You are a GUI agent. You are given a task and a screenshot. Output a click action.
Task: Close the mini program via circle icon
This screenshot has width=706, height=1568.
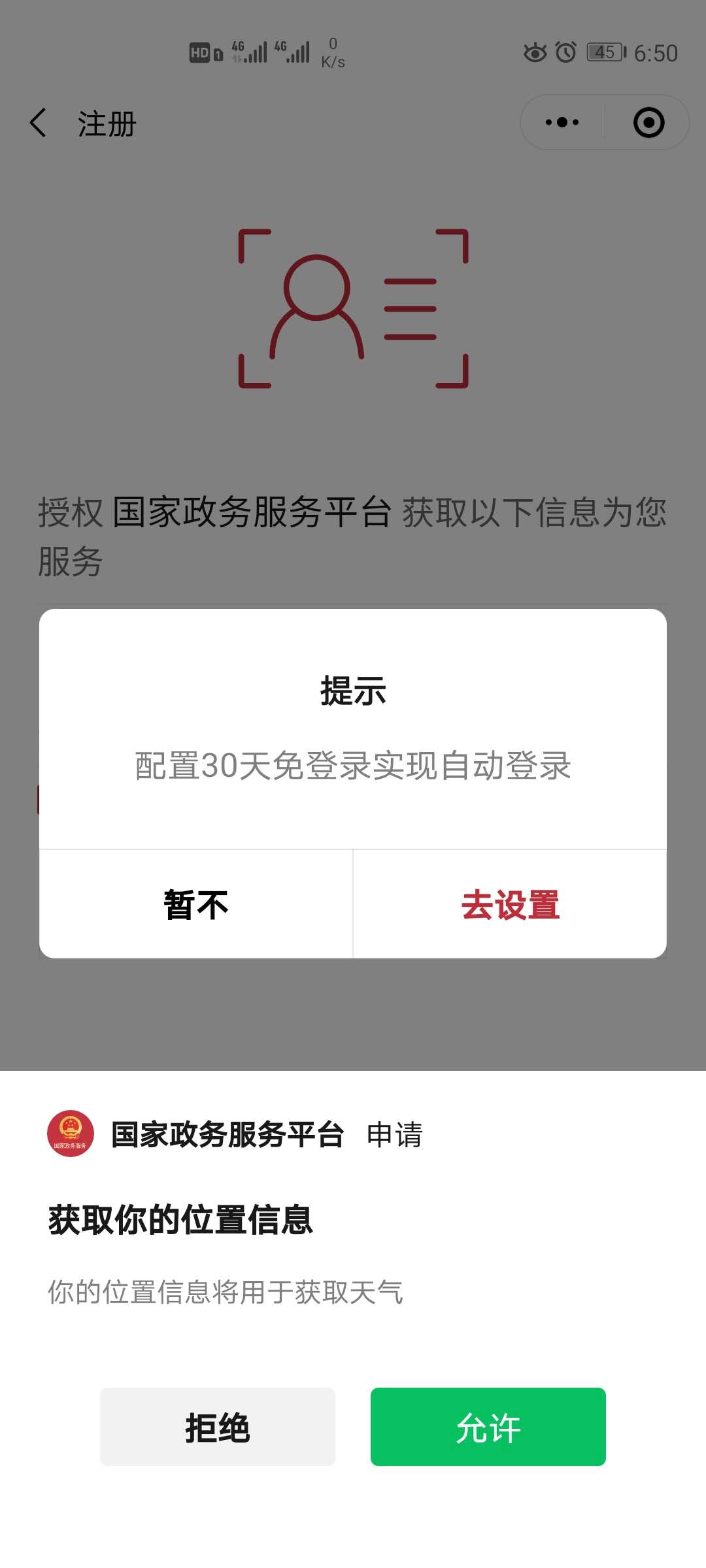pyautogui.click(x=648, y=122)
